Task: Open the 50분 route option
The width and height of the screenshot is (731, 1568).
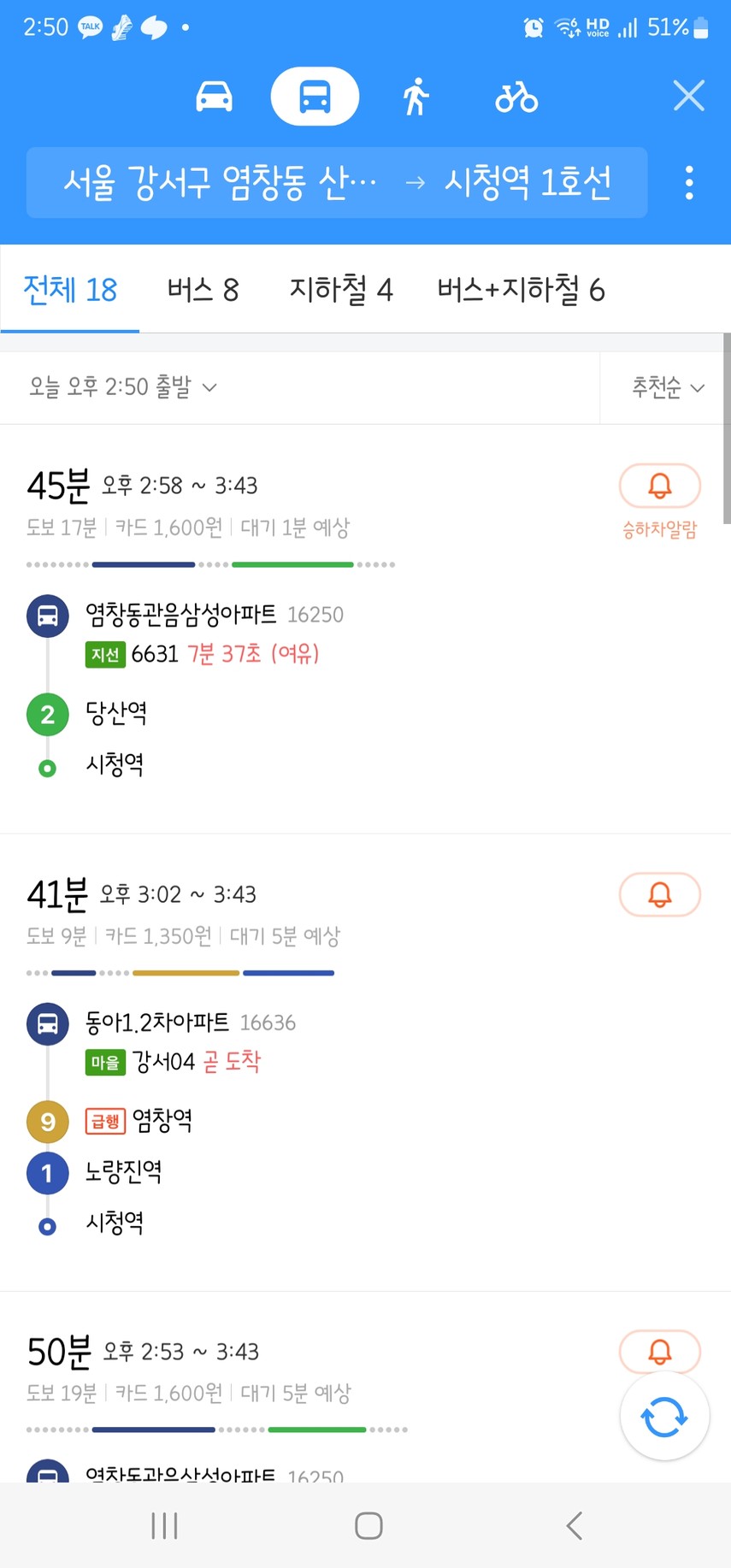Action: pyautogui.click(x=308, y=1387)
